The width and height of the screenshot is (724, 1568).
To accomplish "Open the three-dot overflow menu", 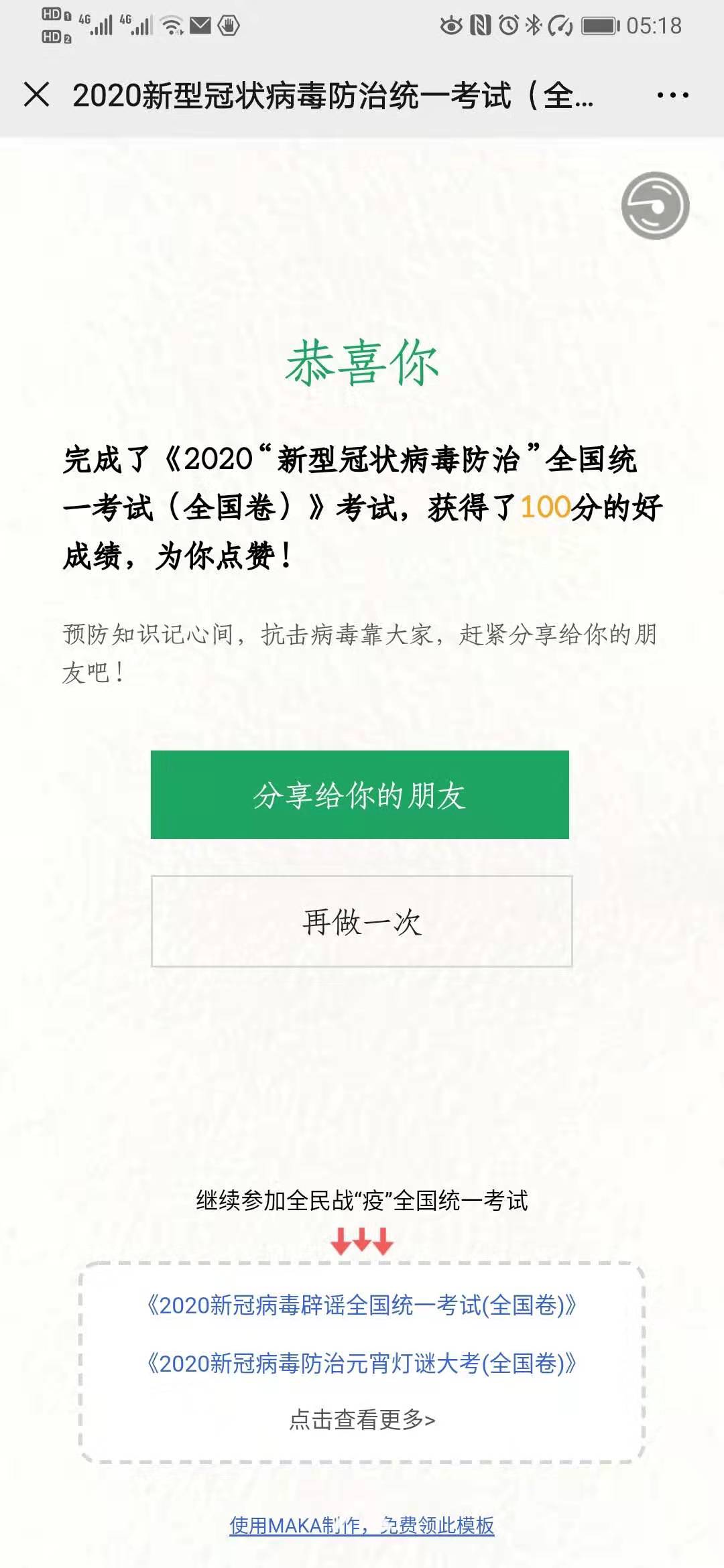I will click(672, 95).
